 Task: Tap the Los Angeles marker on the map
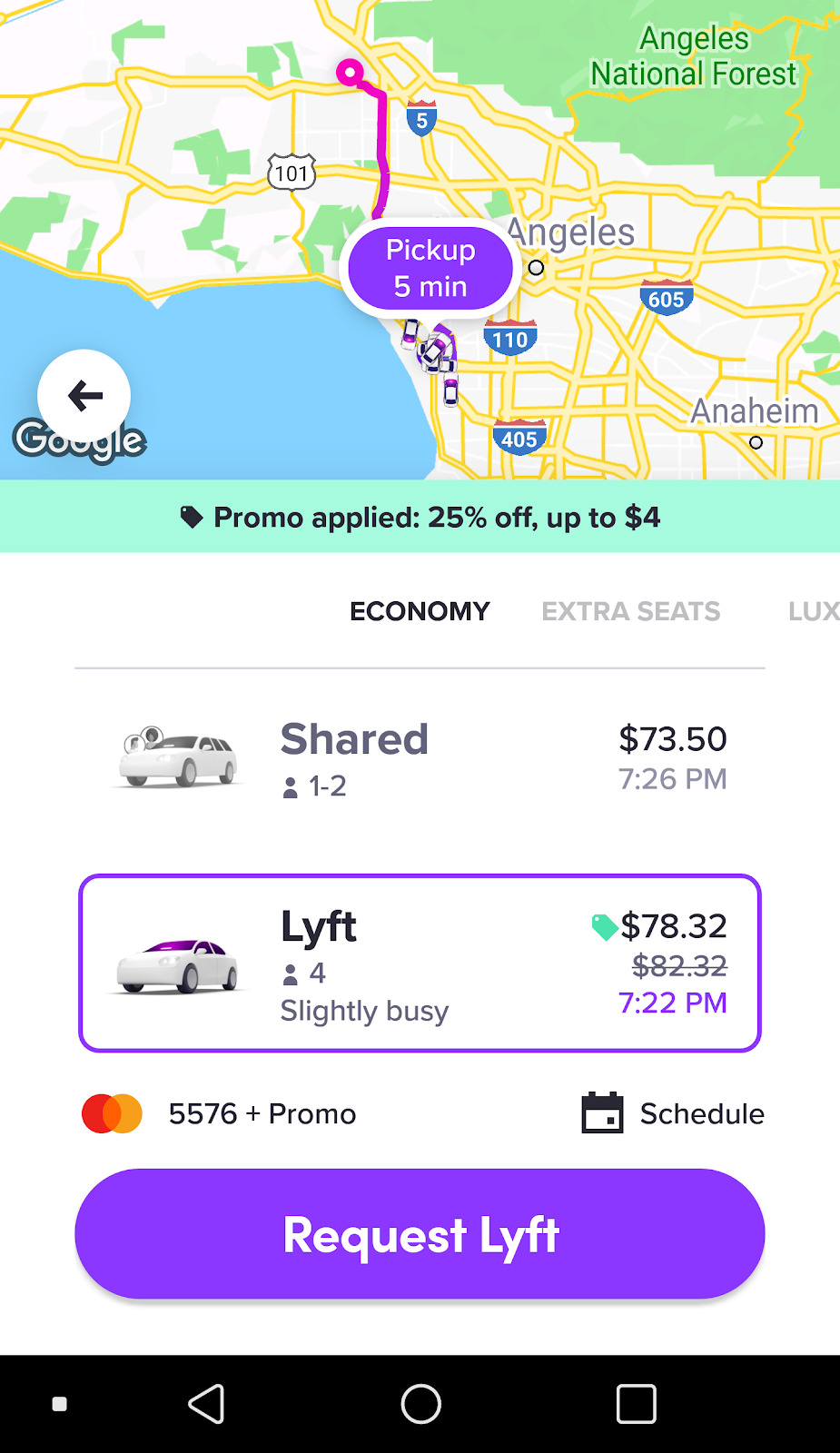(536, 266)
